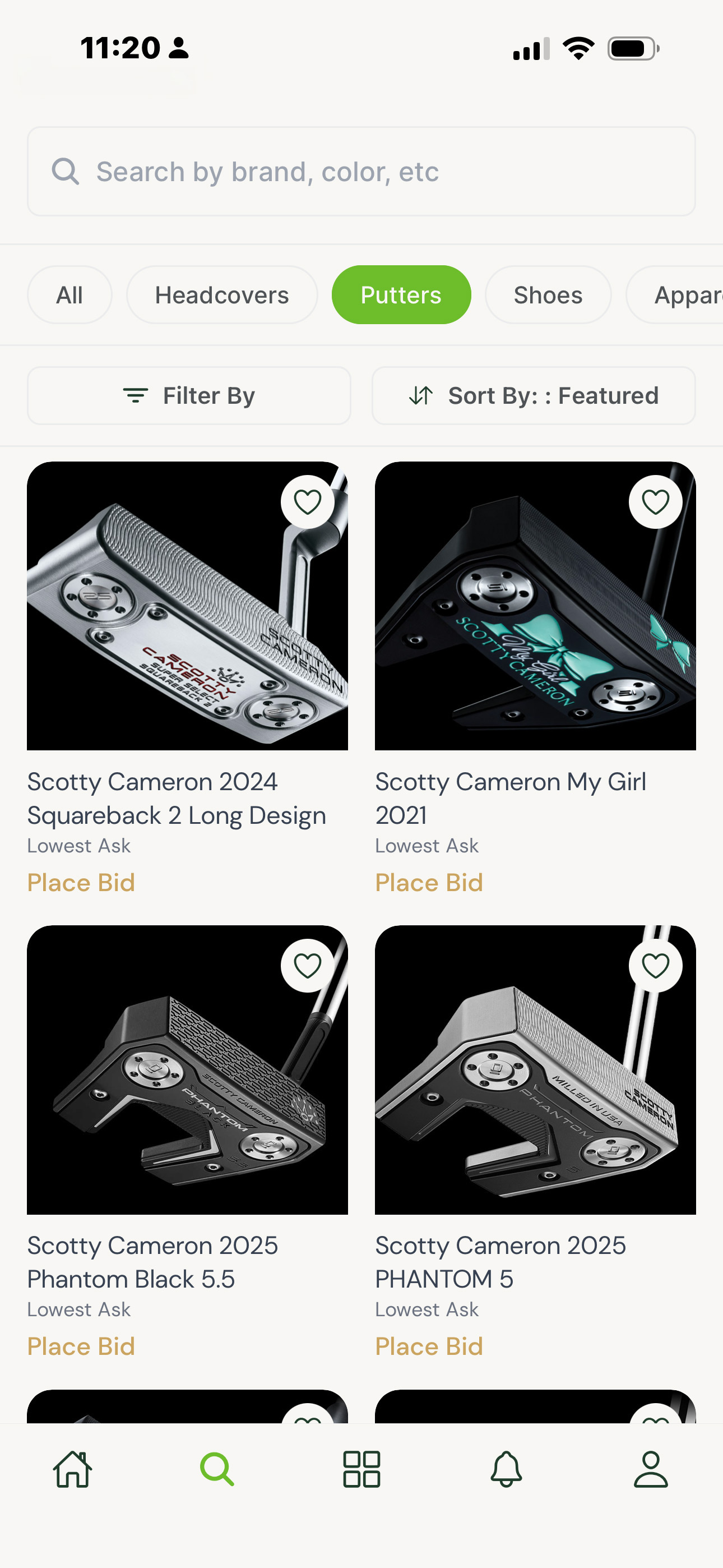Go to the Home tab

coord(72,1469)
